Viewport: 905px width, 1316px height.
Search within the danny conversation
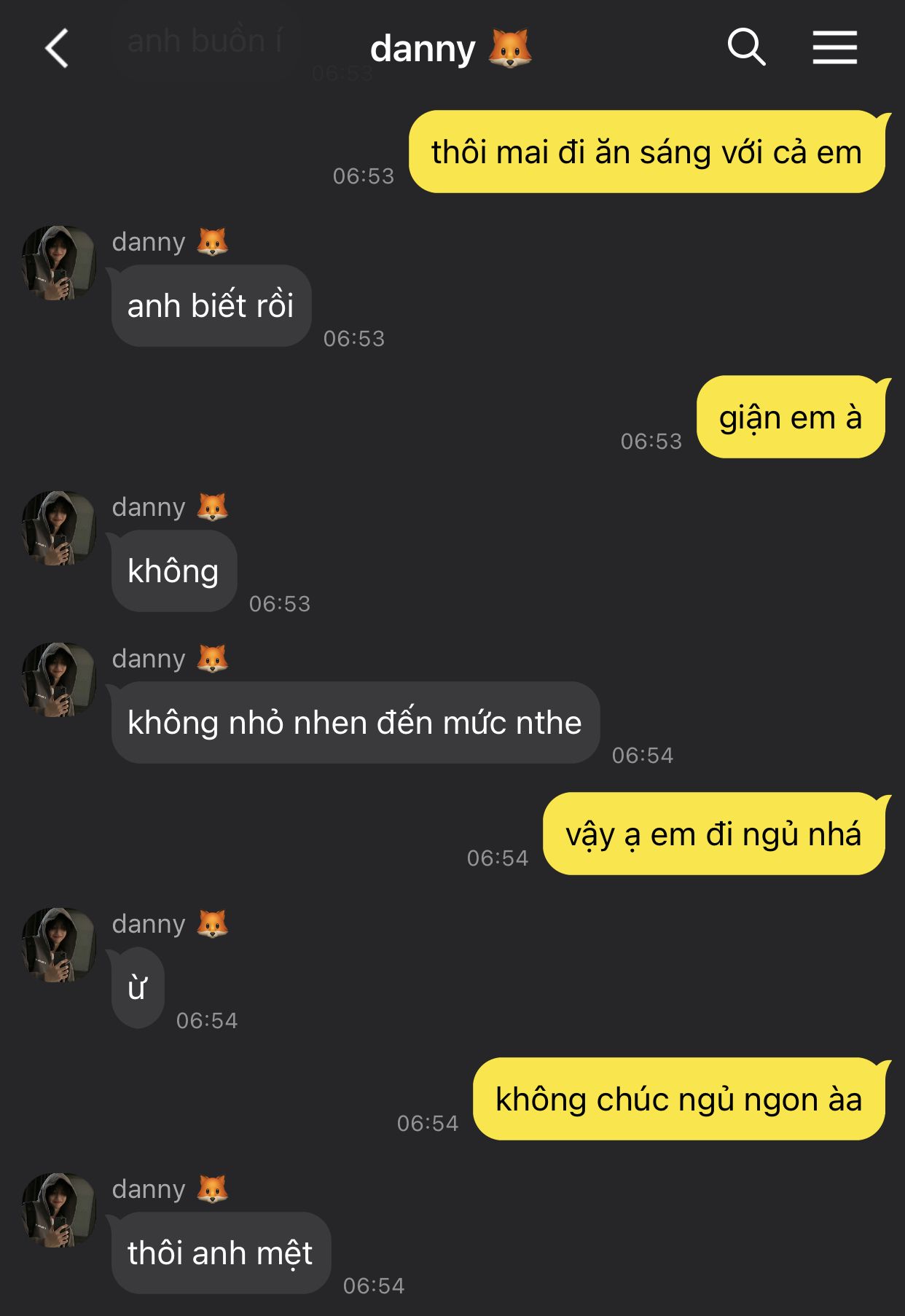tap(746, 48)
